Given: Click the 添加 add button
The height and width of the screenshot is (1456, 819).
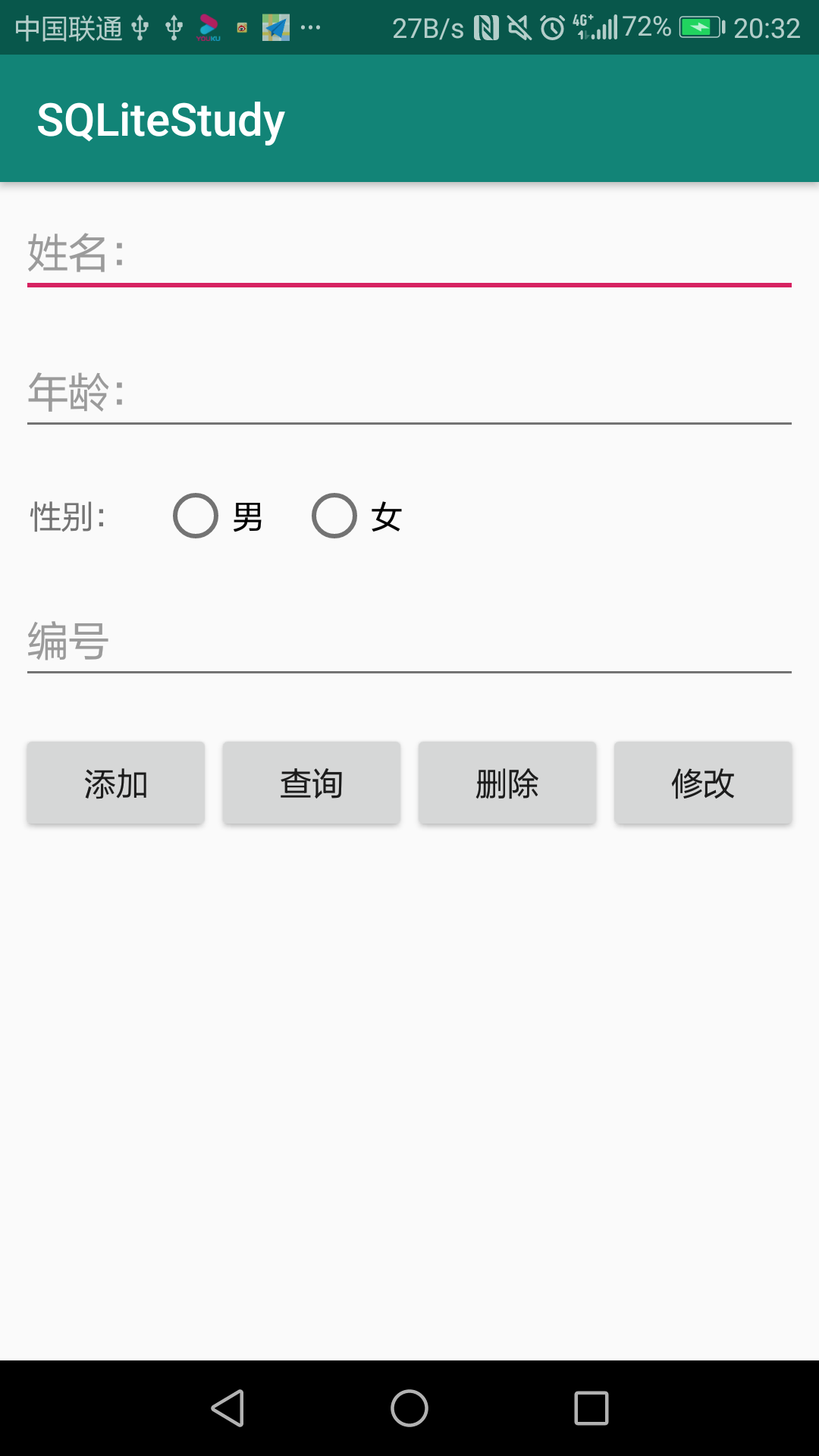Looking at the screenshot, I should (x=115, y=782).
